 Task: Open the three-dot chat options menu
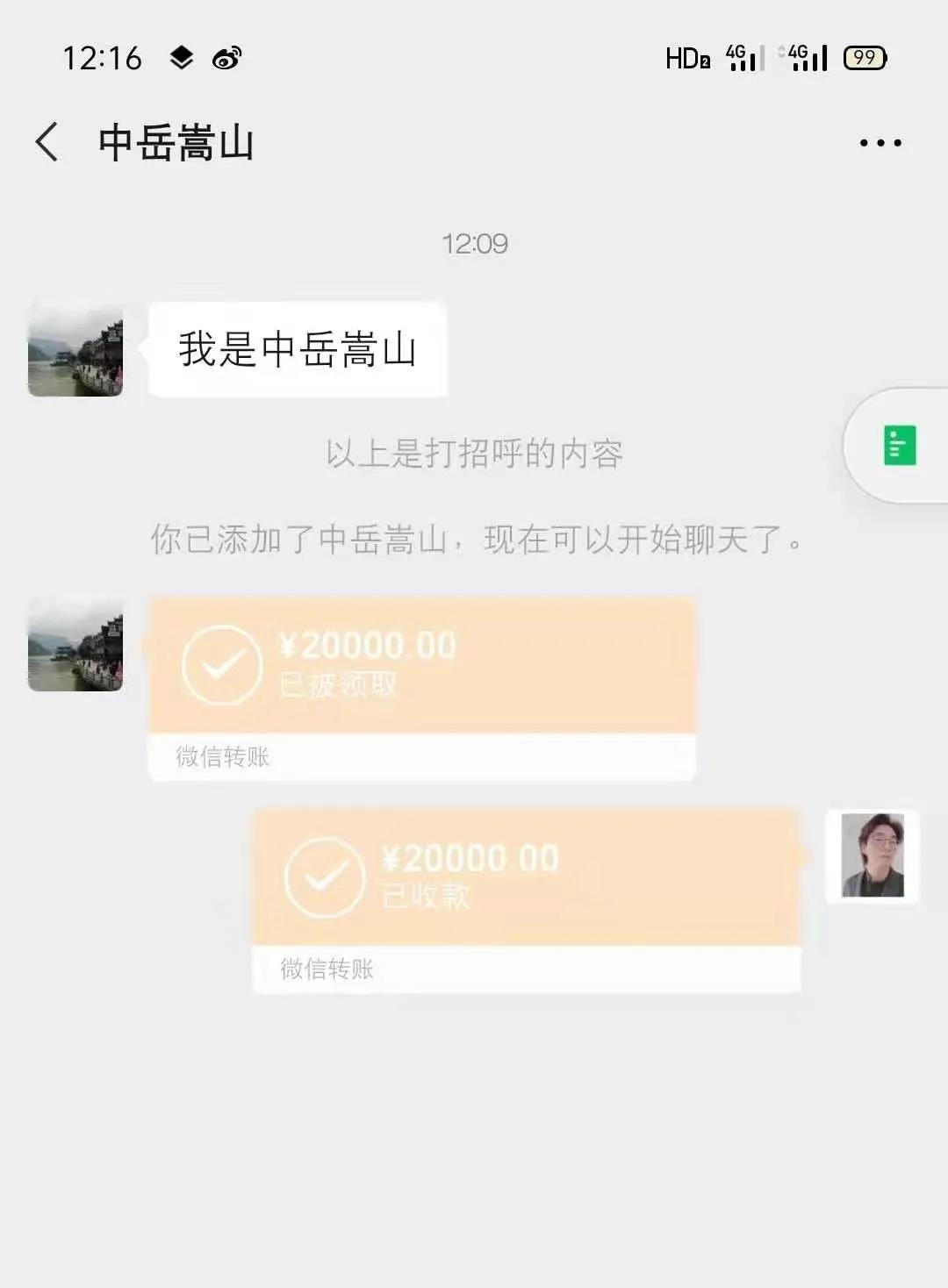(880, 143)
